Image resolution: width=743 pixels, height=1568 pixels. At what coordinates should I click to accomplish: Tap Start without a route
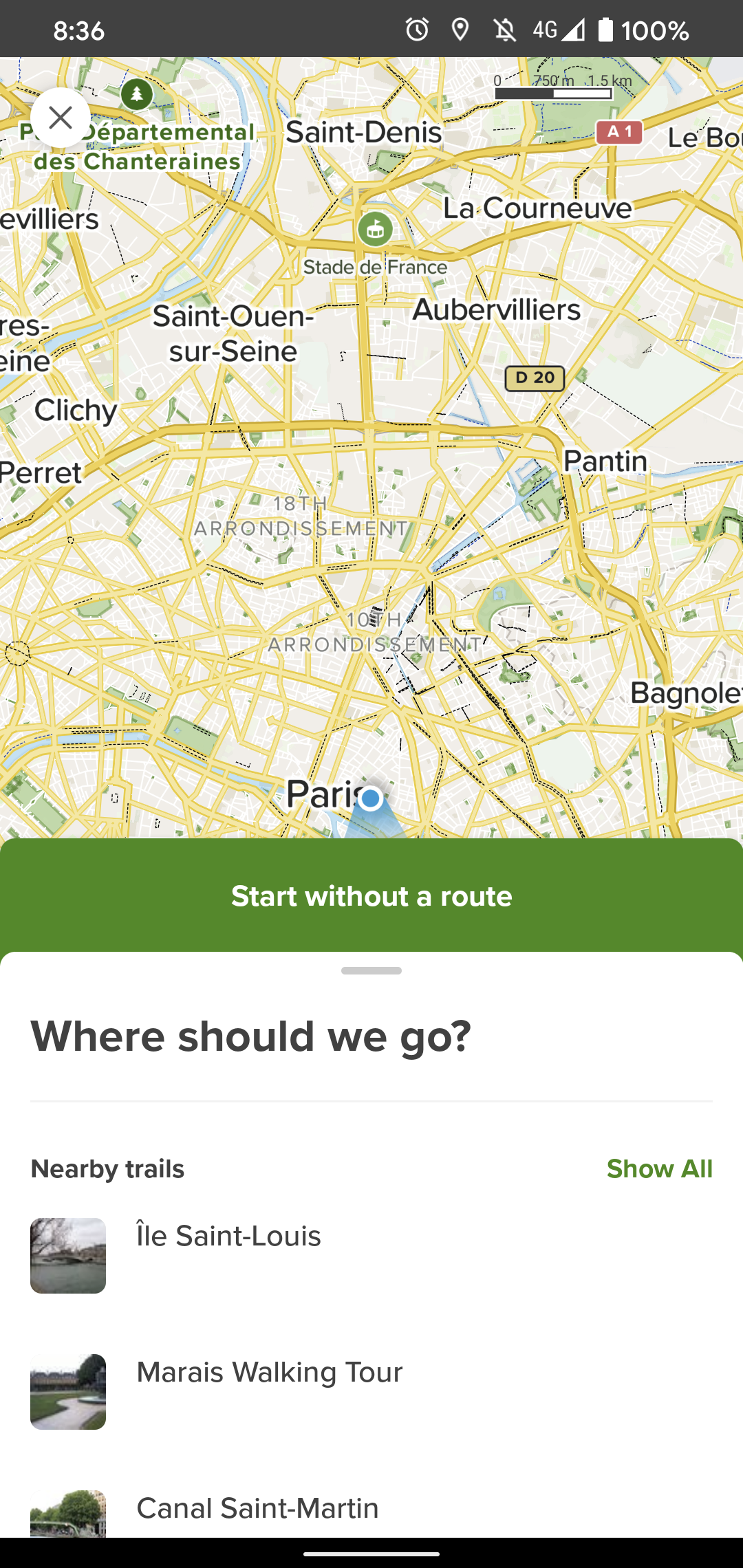click(x=371, y=896)
